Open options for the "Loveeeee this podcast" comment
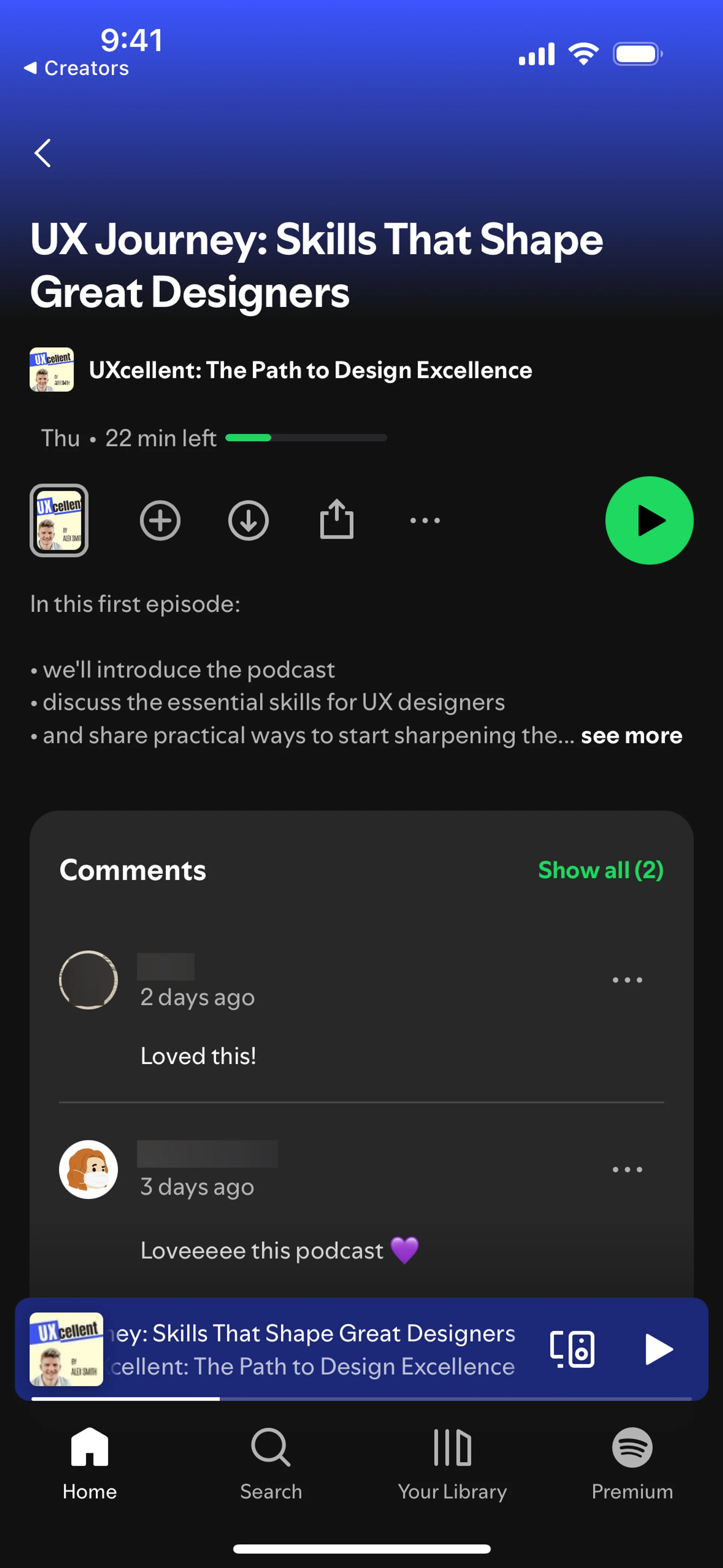 pyautogui.click(x=627, y=1169)
